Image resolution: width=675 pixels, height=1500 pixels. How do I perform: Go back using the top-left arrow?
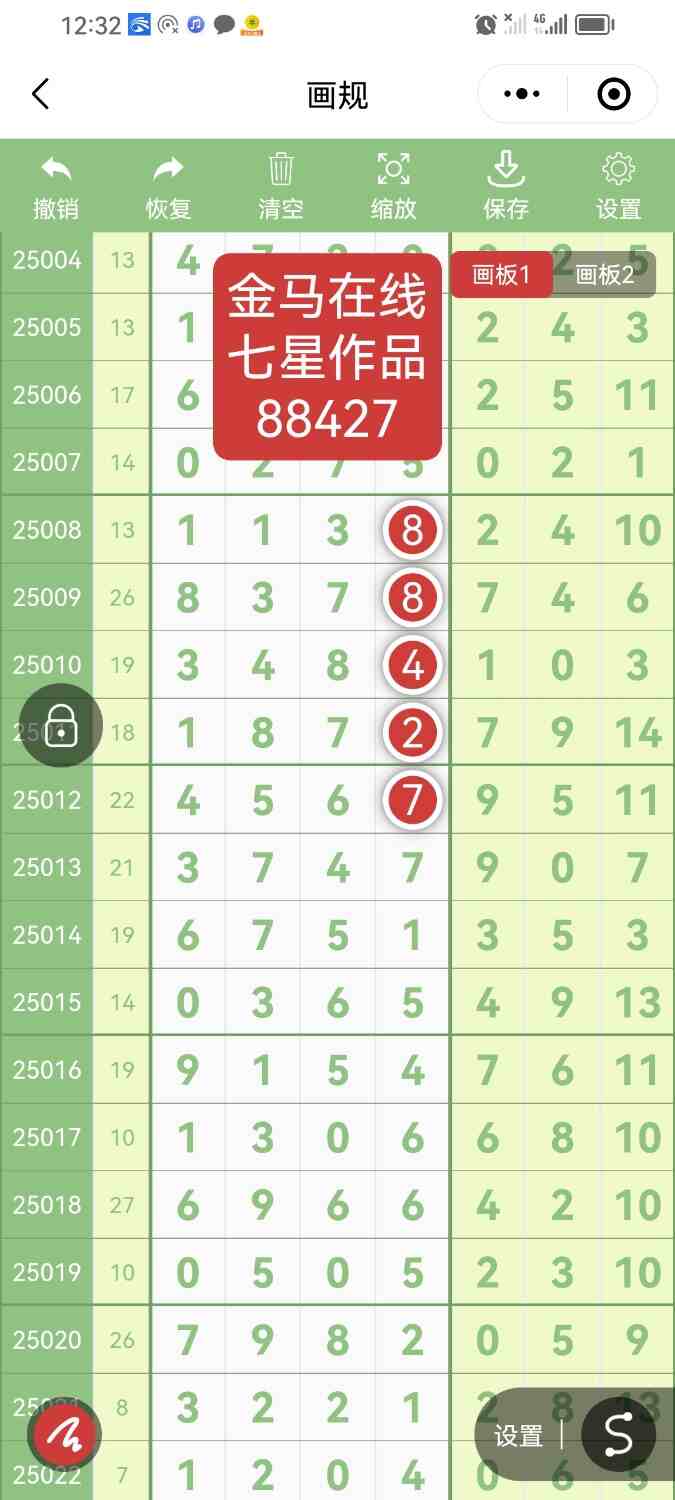click(40, 95)
